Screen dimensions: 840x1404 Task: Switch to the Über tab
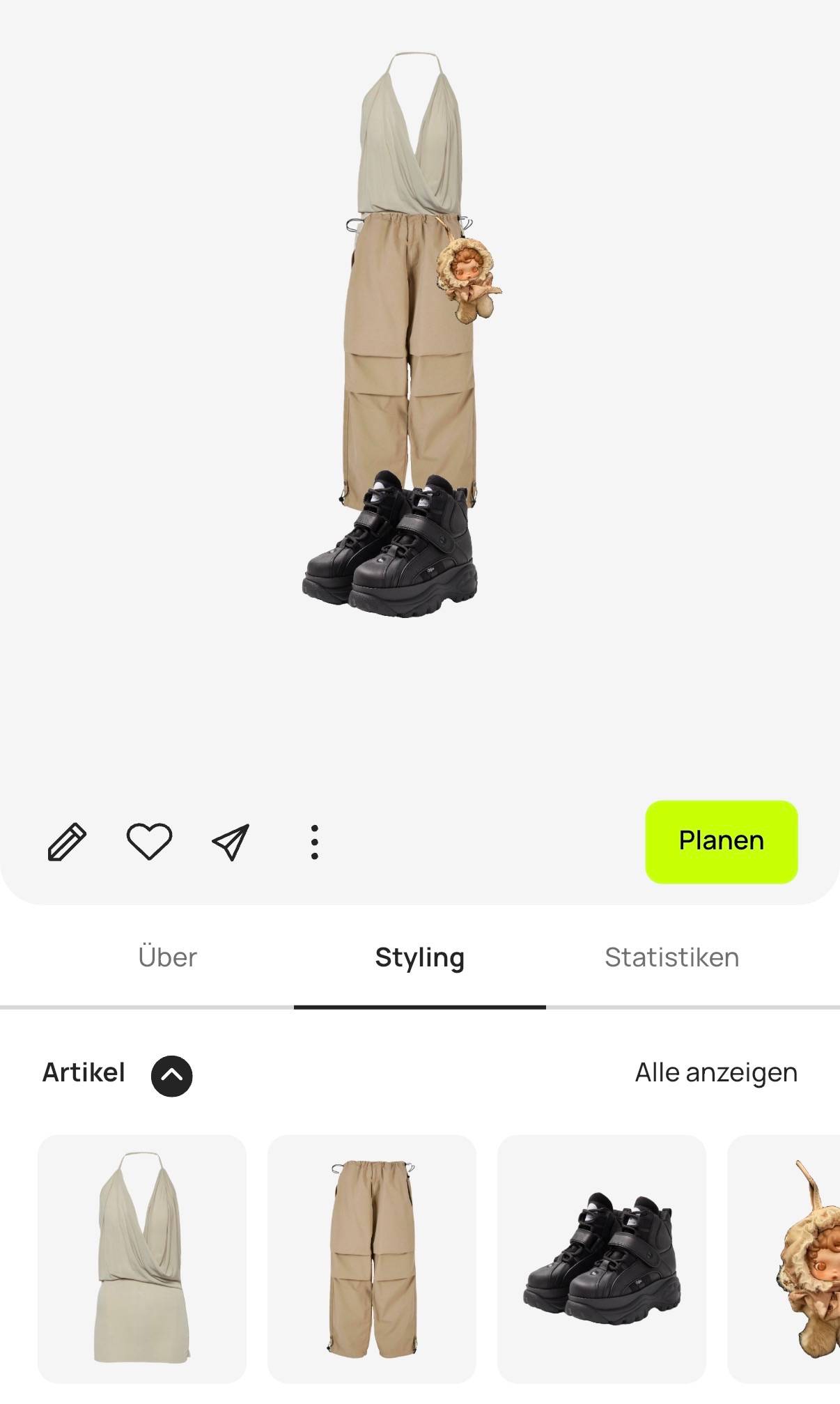point(167,957)
